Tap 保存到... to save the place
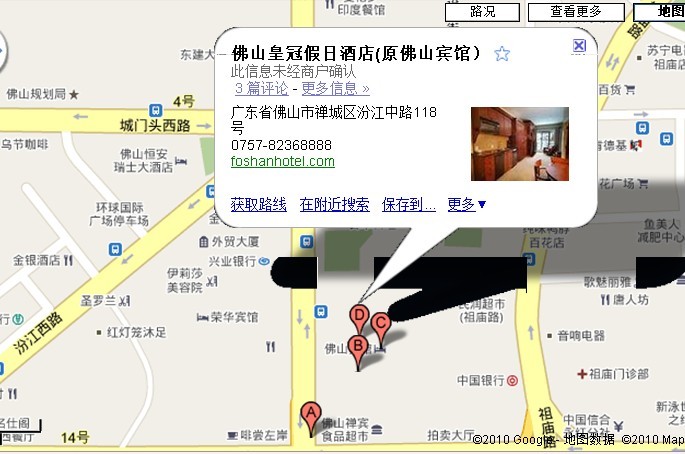This screenshot has width=685, height=454. pyautogui.click(x=408, y=204)
